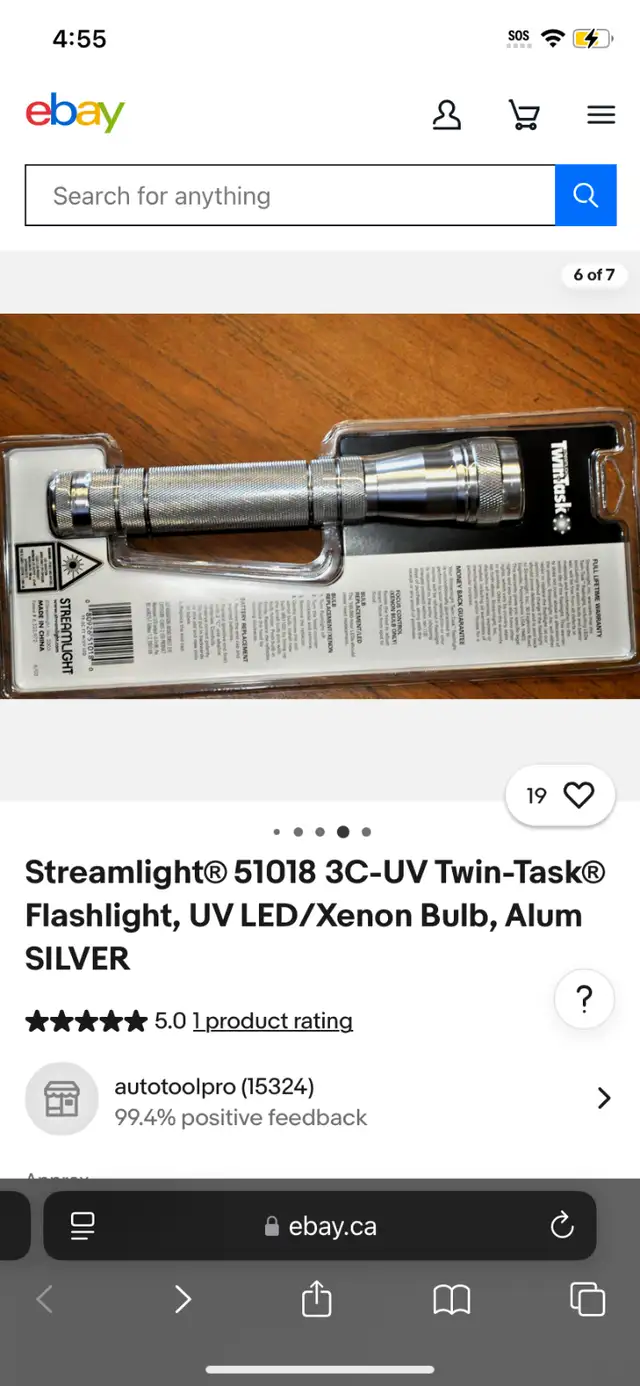The image size is (640, 1386).
Task: Tap the blue search button
Action: pos(585,195)
